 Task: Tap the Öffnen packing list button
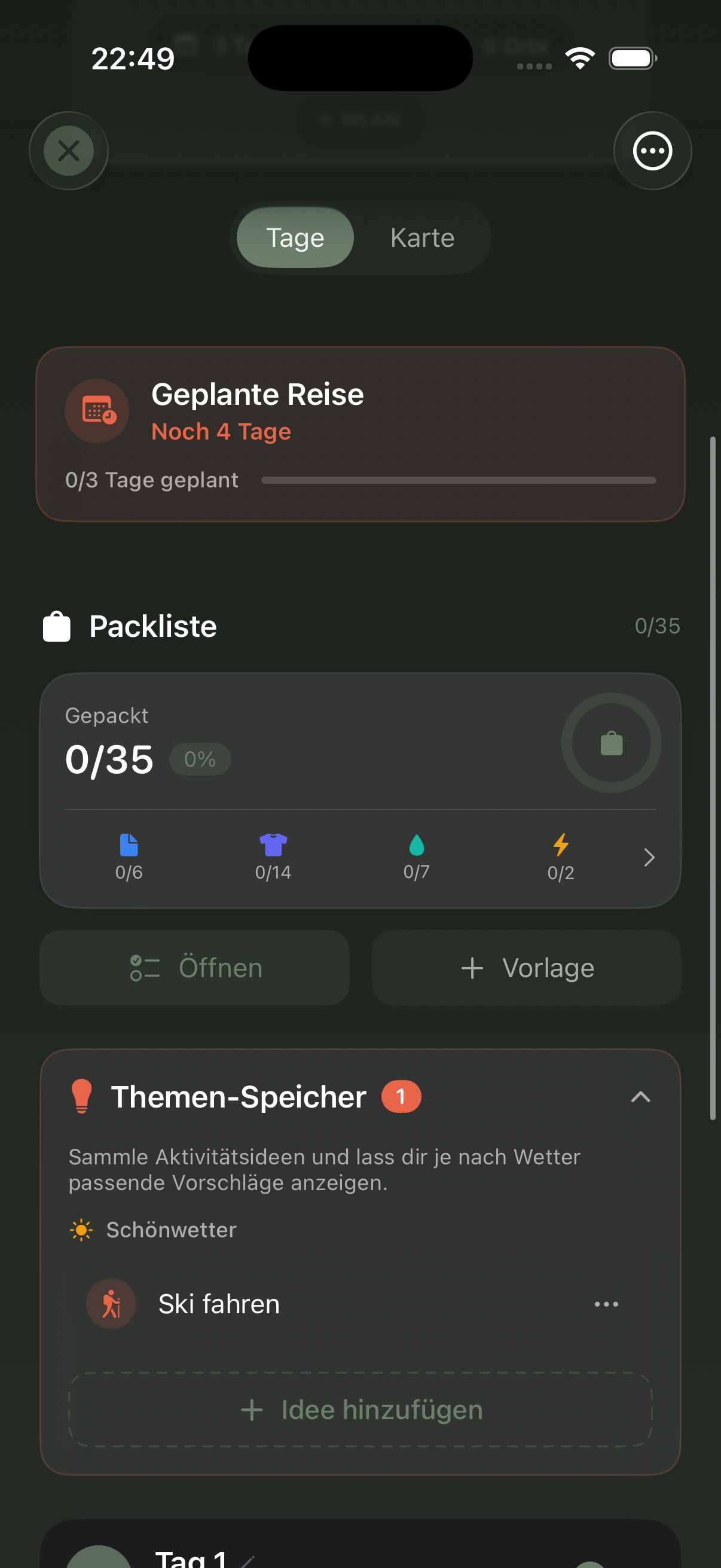click(x=195, y=968)
